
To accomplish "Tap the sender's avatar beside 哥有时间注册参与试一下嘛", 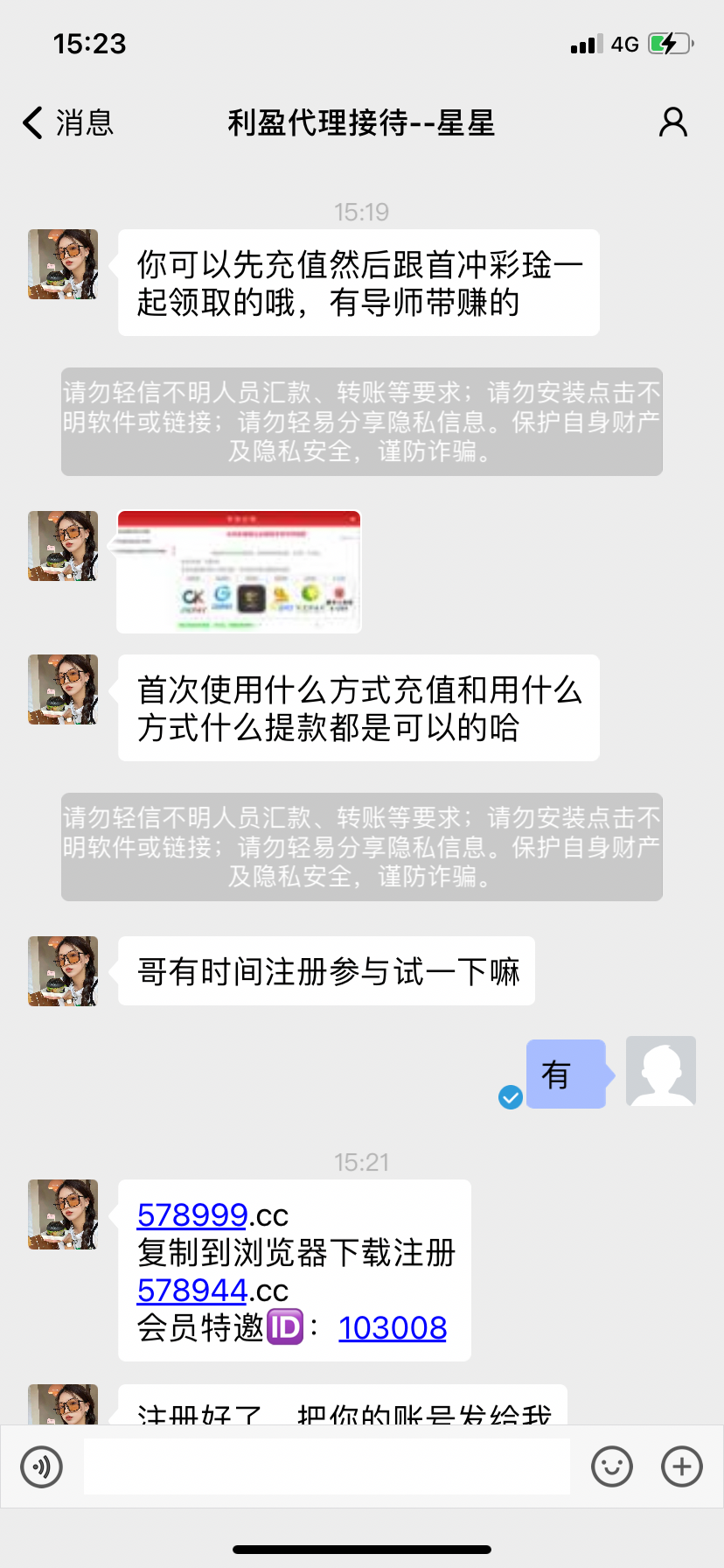I will pos(63,971).
